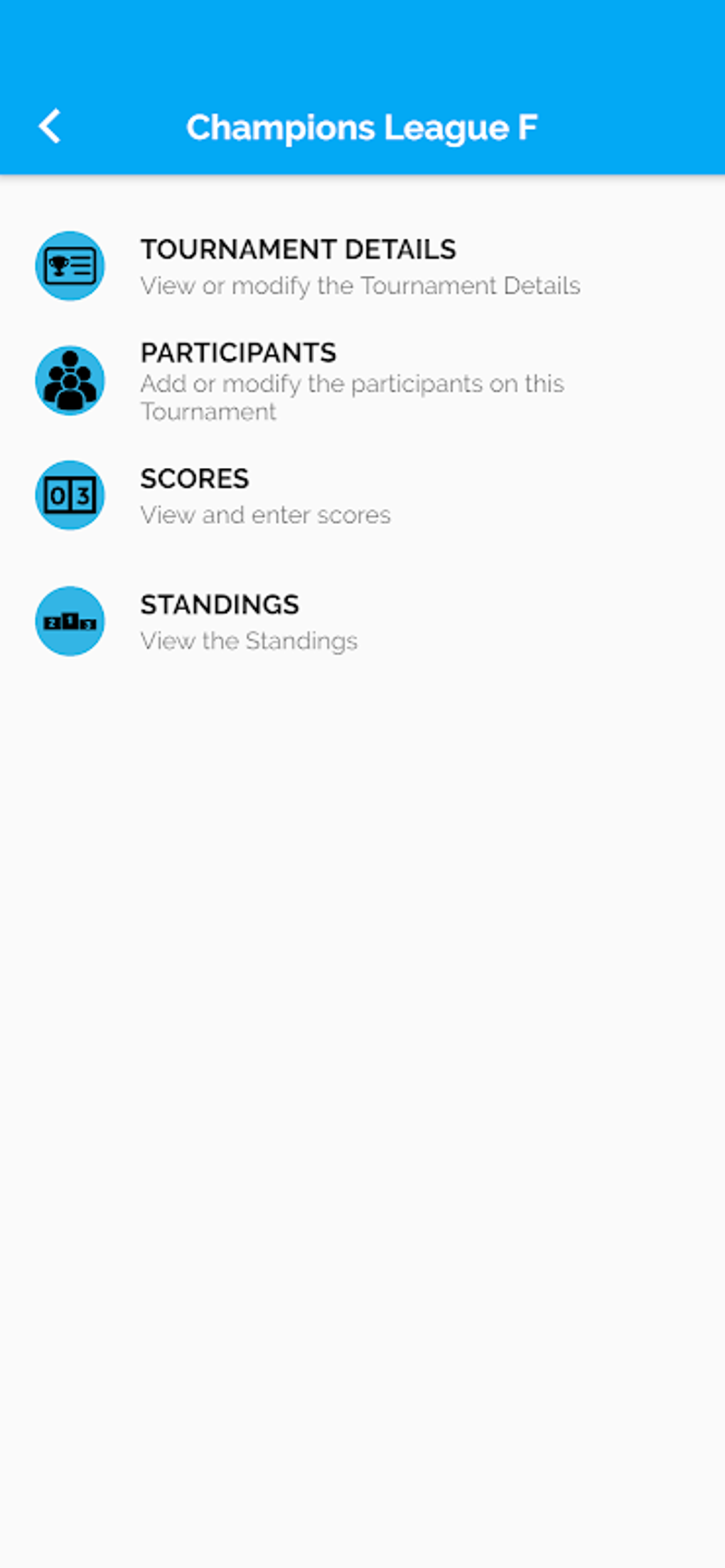Select the PARTICIPANTS menu entry
Screen dimensions: 725x1568
tap(239, 353)
